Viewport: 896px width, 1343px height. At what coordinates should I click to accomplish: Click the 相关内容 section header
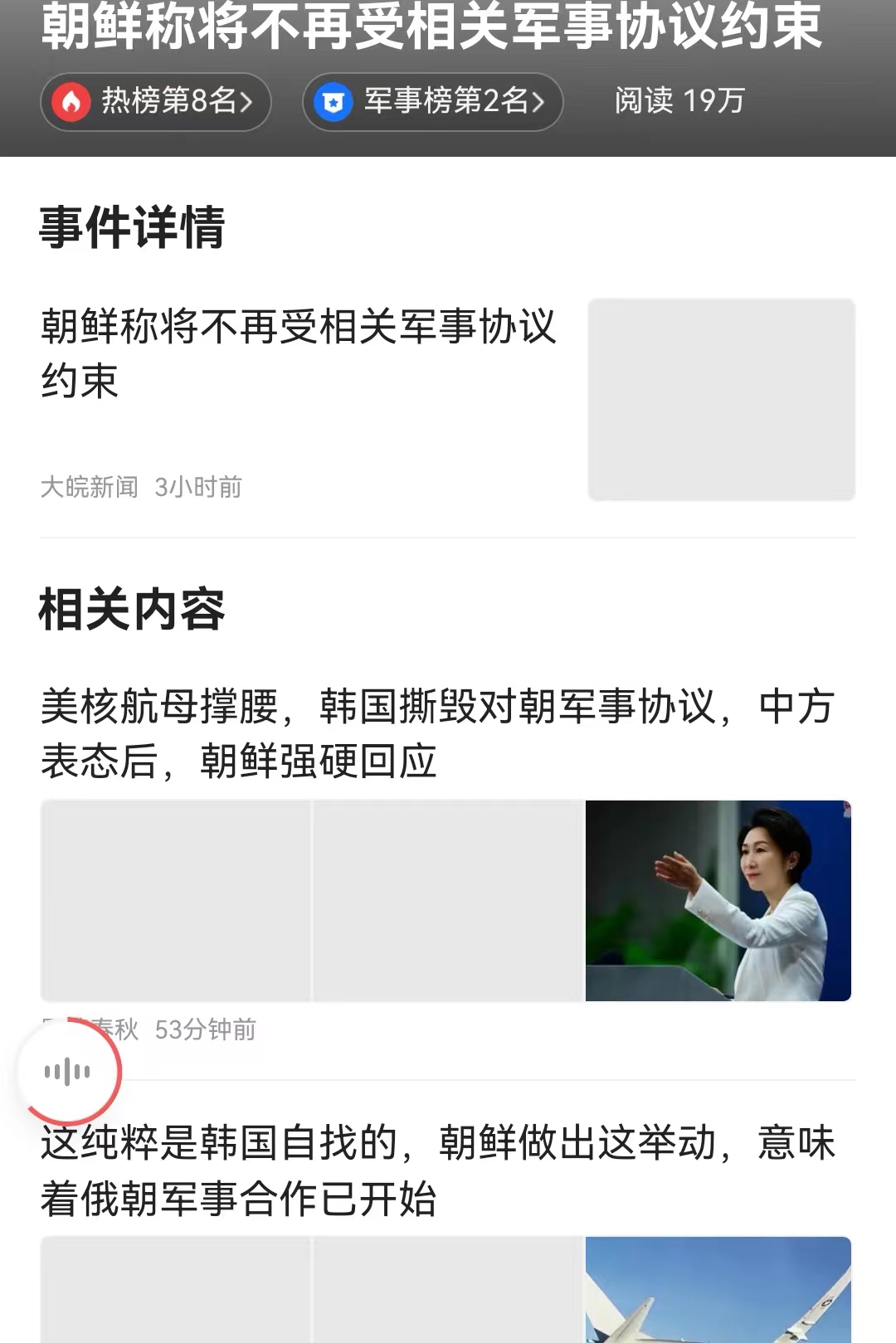134,611
